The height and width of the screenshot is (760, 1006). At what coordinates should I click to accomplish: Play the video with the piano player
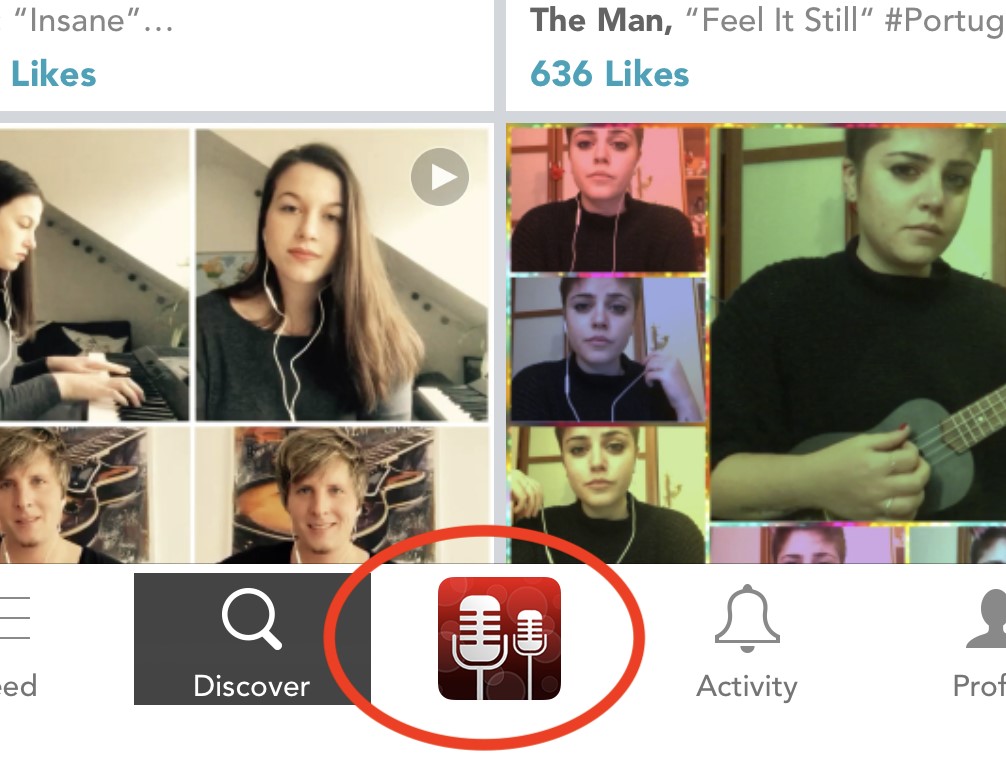(x=440, y=177)
